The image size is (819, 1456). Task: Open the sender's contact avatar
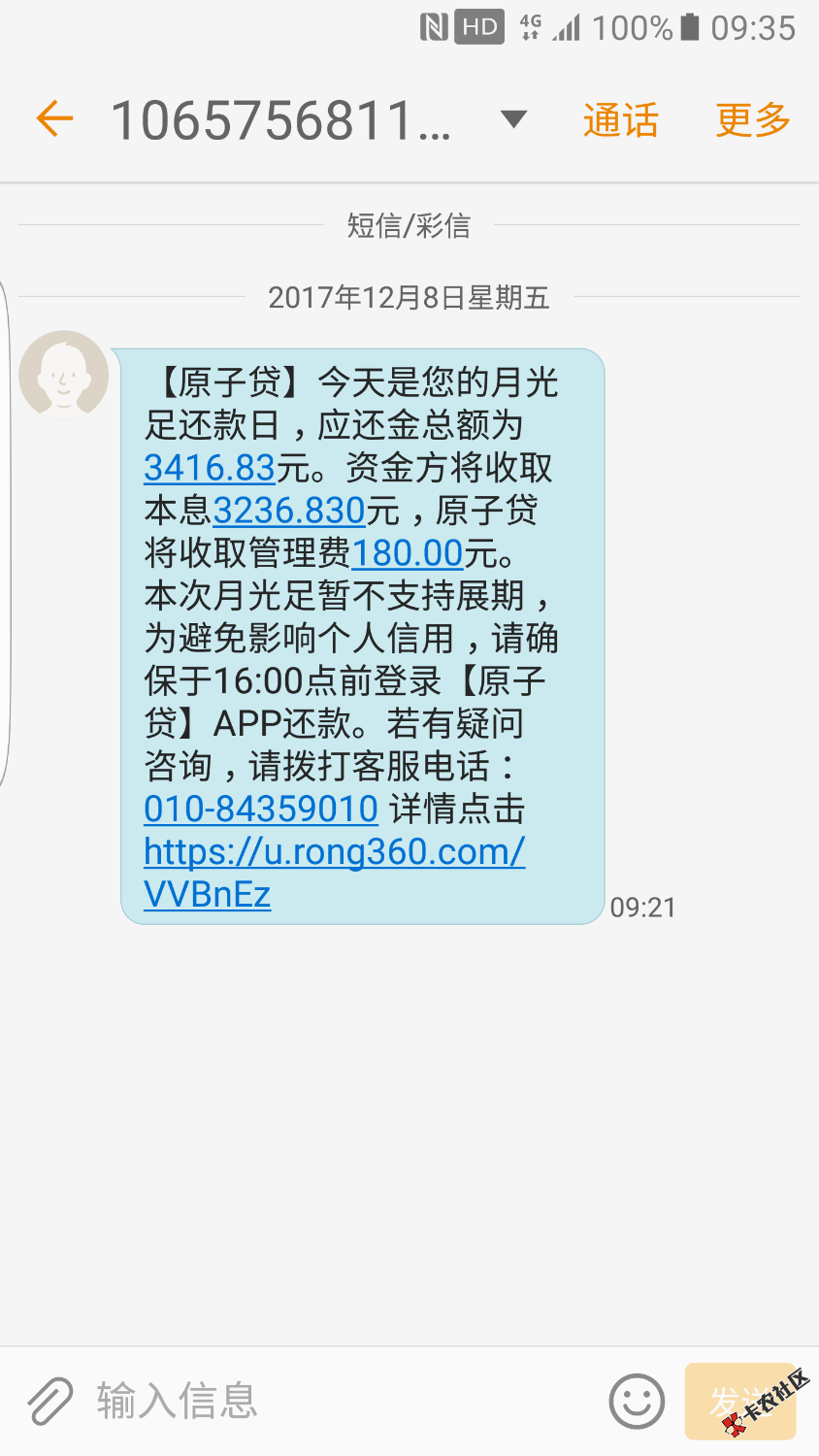(64, 375)
